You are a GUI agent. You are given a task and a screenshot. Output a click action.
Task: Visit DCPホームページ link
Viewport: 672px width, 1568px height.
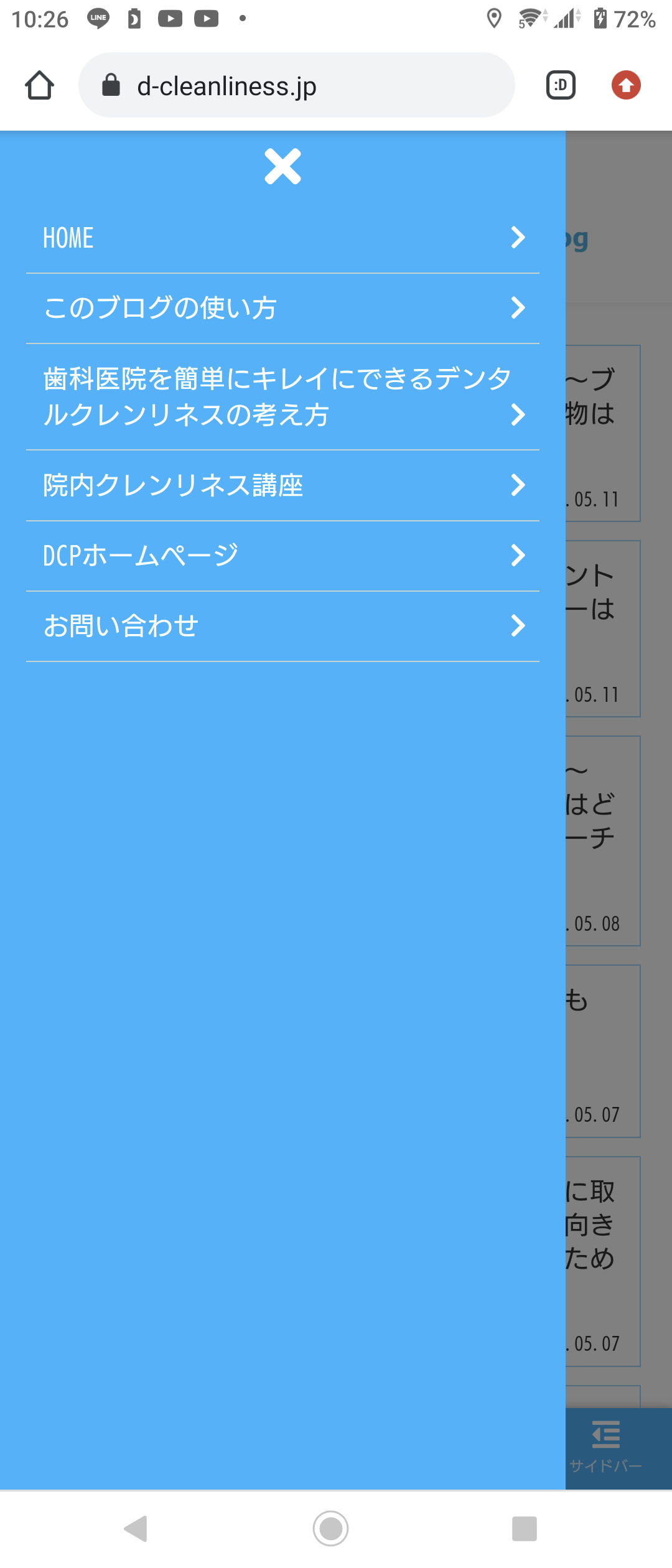click(282, 556)
